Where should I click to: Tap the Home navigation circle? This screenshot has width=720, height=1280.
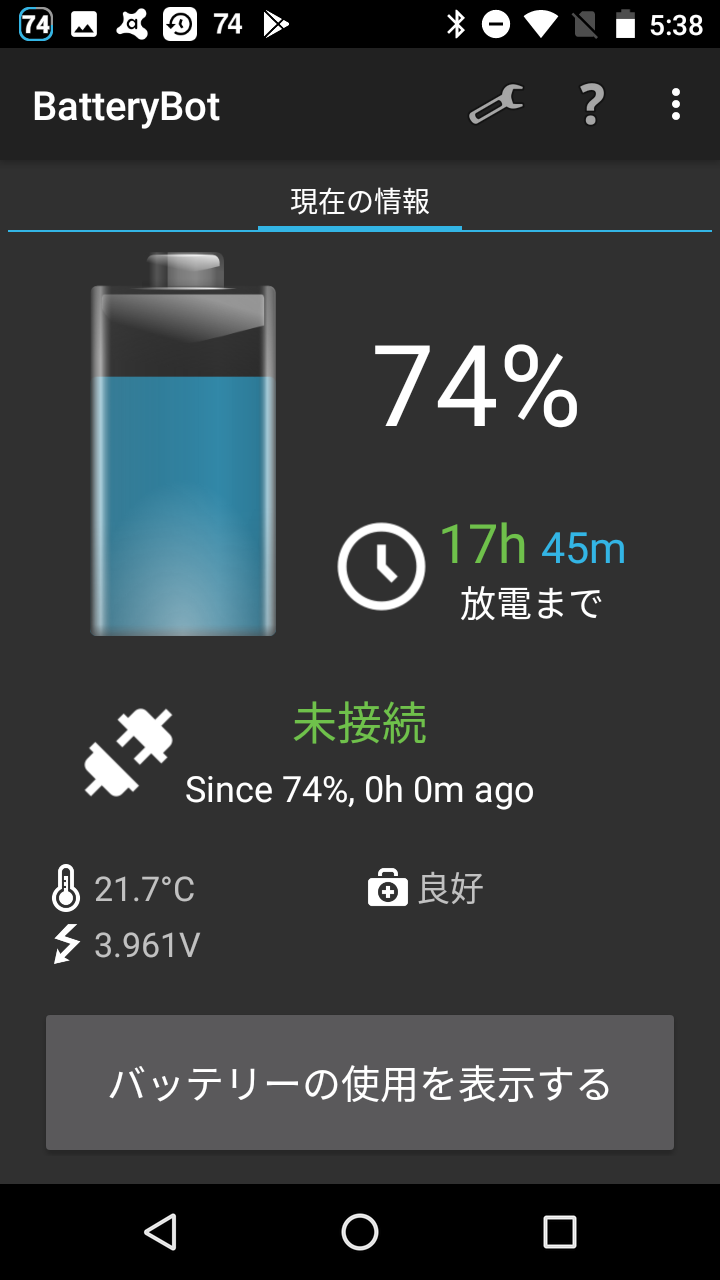coord(359,1234)
